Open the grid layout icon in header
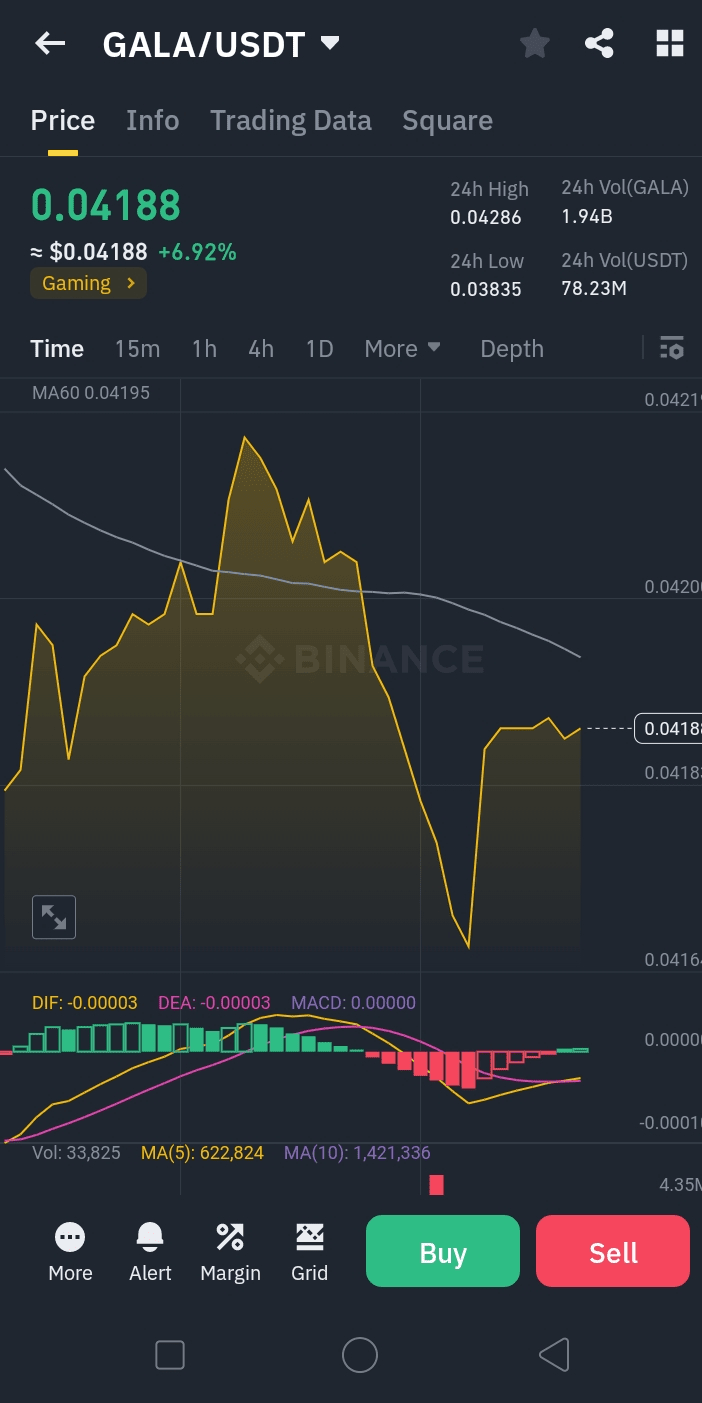 (x=669, y=43)
